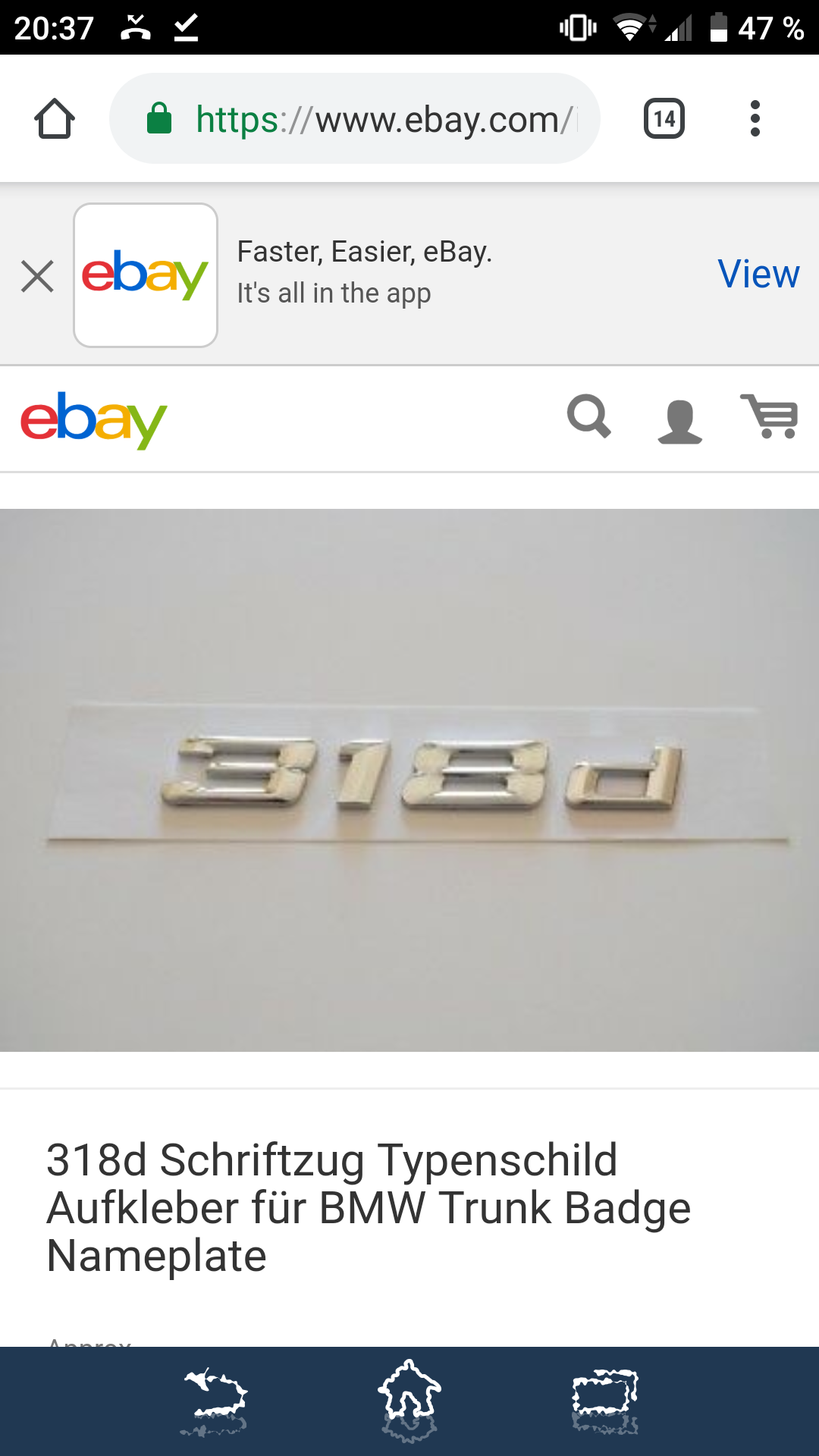819x1456 pixels.
Task: Open eBay search
Action: 589,417
